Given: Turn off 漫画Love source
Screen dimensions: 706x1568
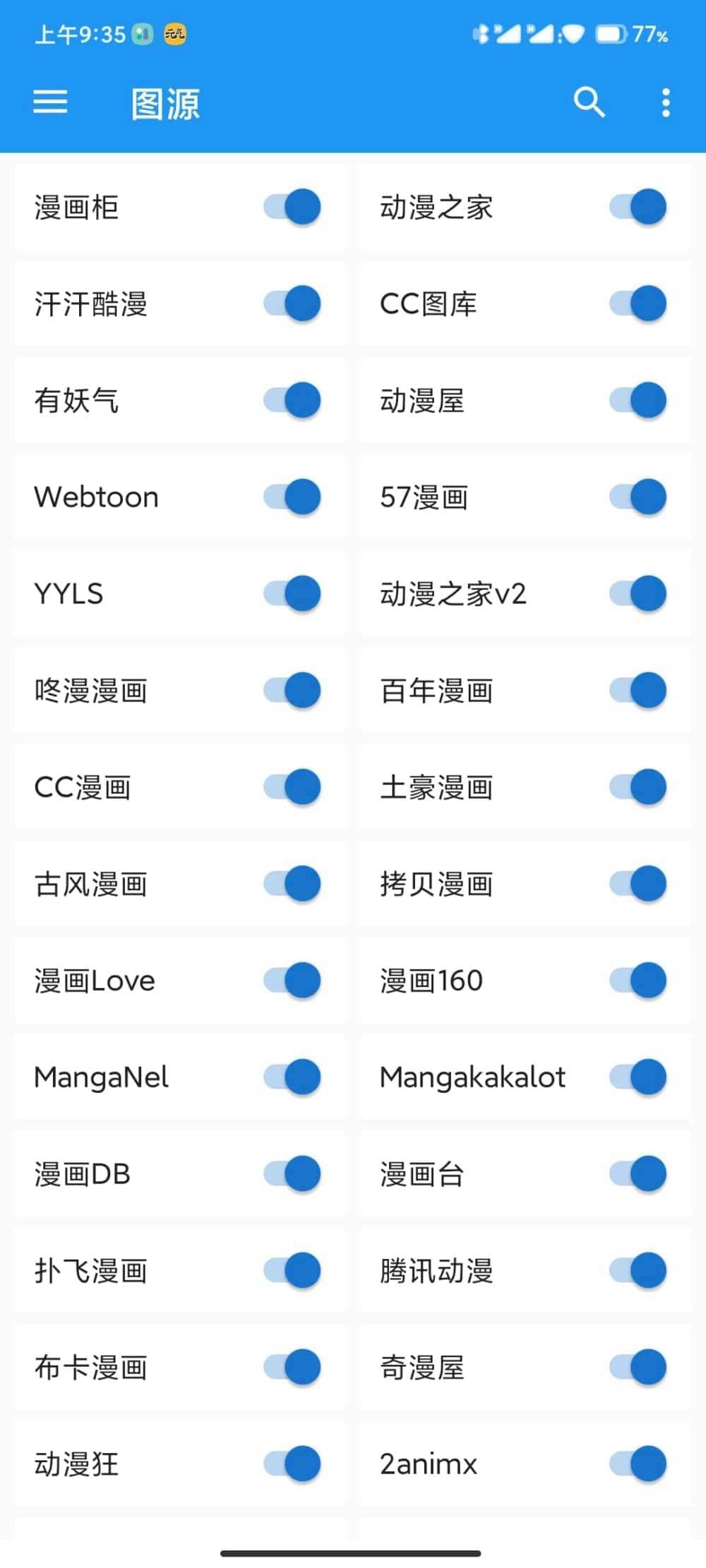Looking at the screenshot, I should click(292, 980).
